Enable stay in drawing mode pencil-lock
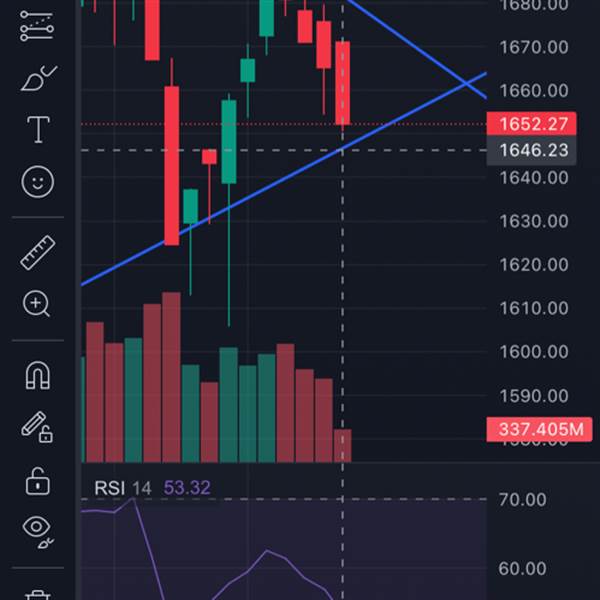This screenshot has height=600, width=600. coord(38,428)
